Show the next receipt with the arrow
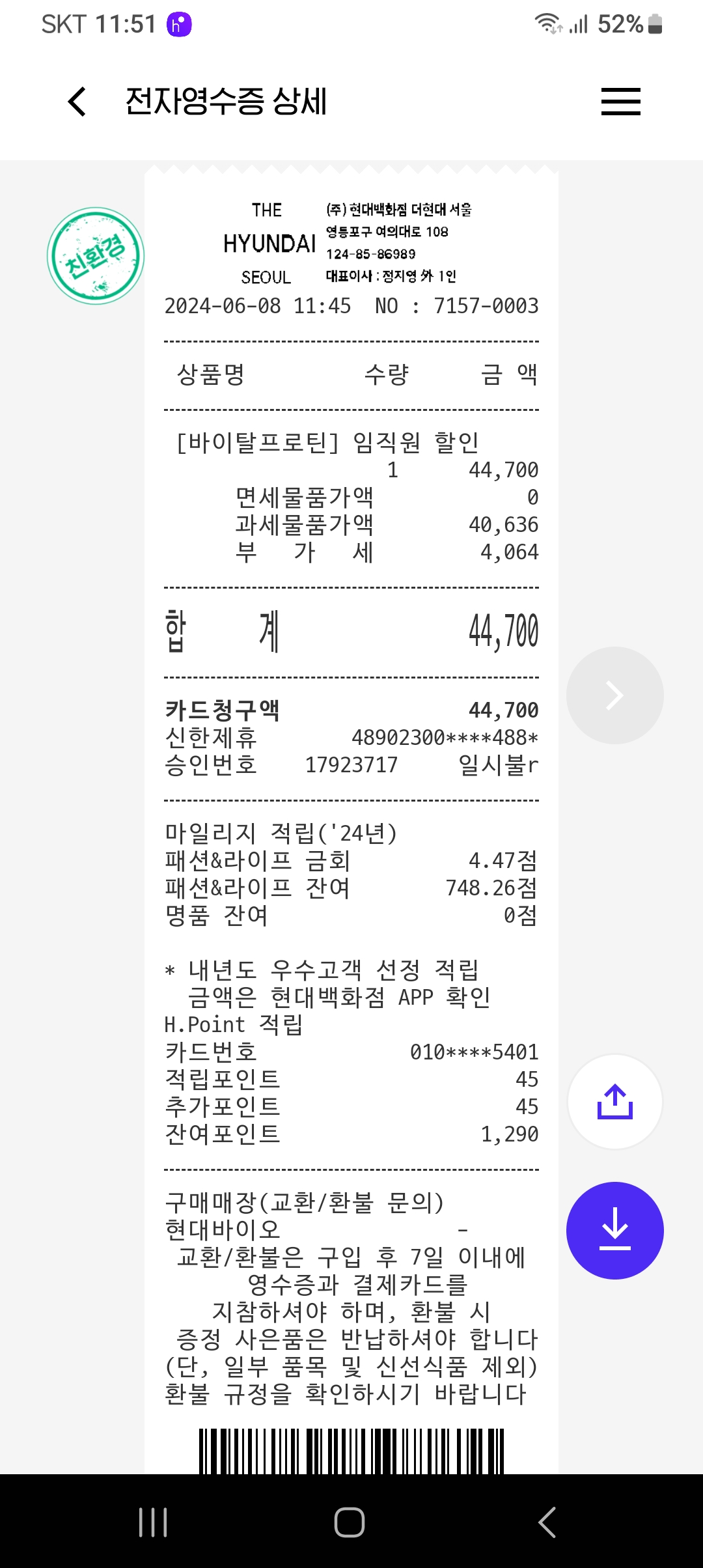 (614, 695)
